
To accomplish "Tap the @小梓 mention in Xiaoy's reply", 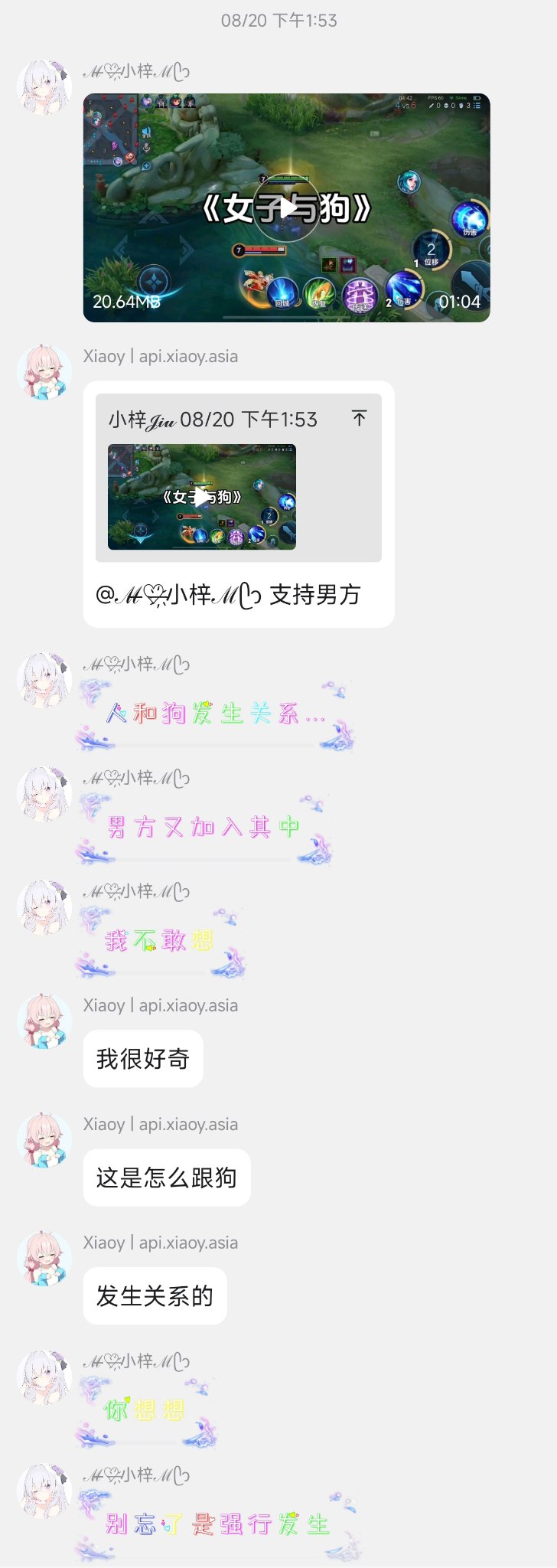I will [x=178, y=595].
